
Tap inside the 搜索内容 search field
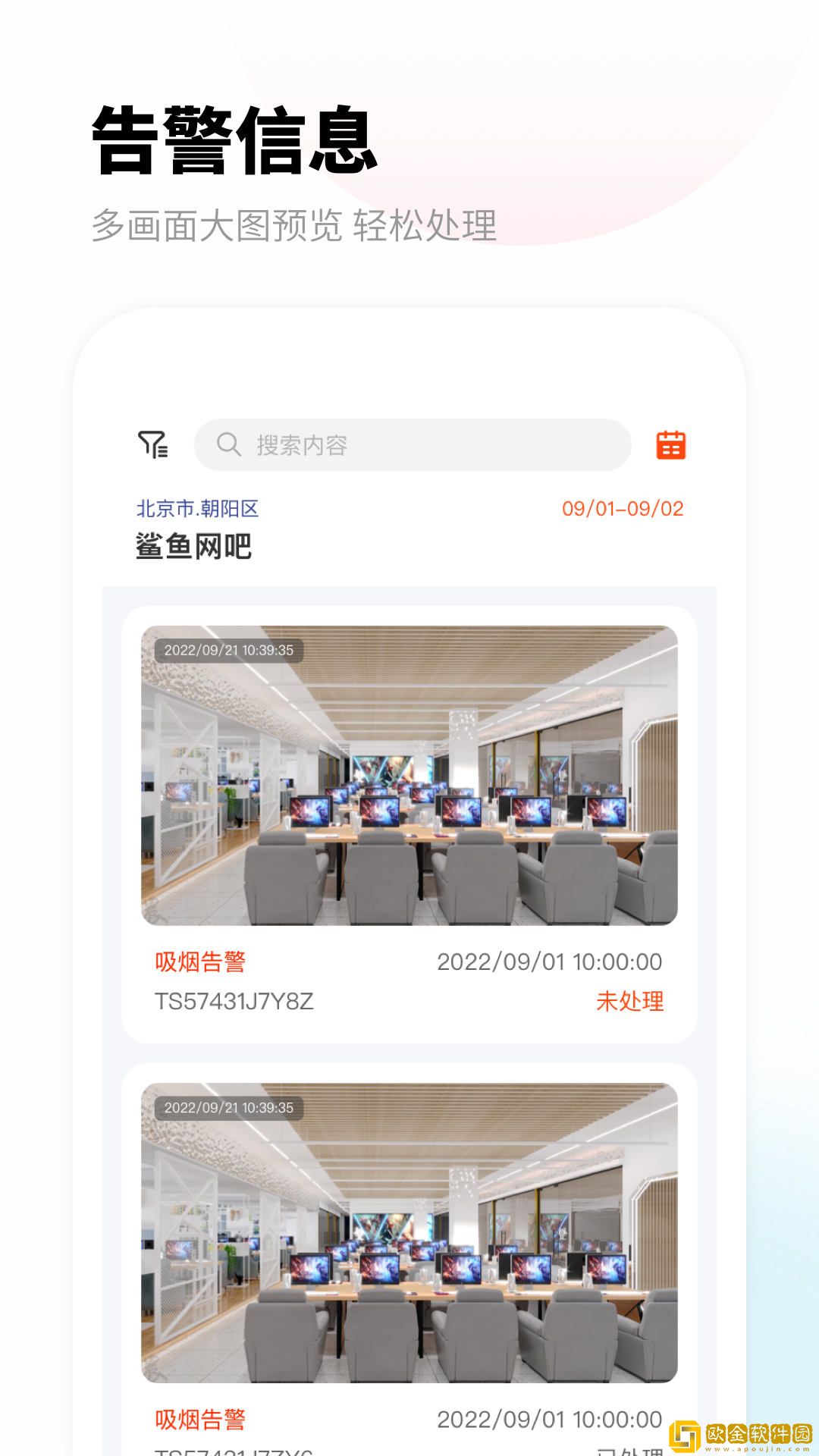(413, 446)
